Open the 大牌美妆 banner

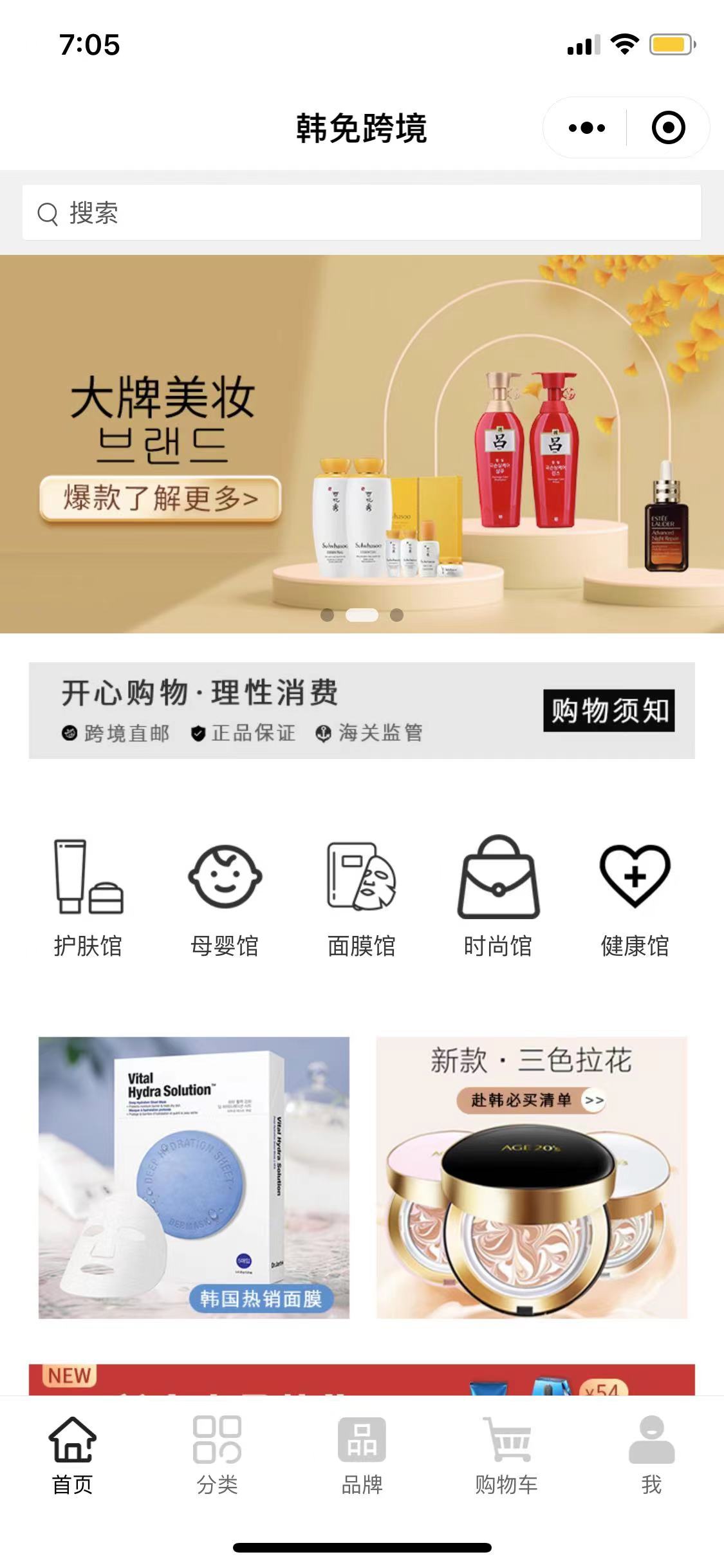point(362,444)
